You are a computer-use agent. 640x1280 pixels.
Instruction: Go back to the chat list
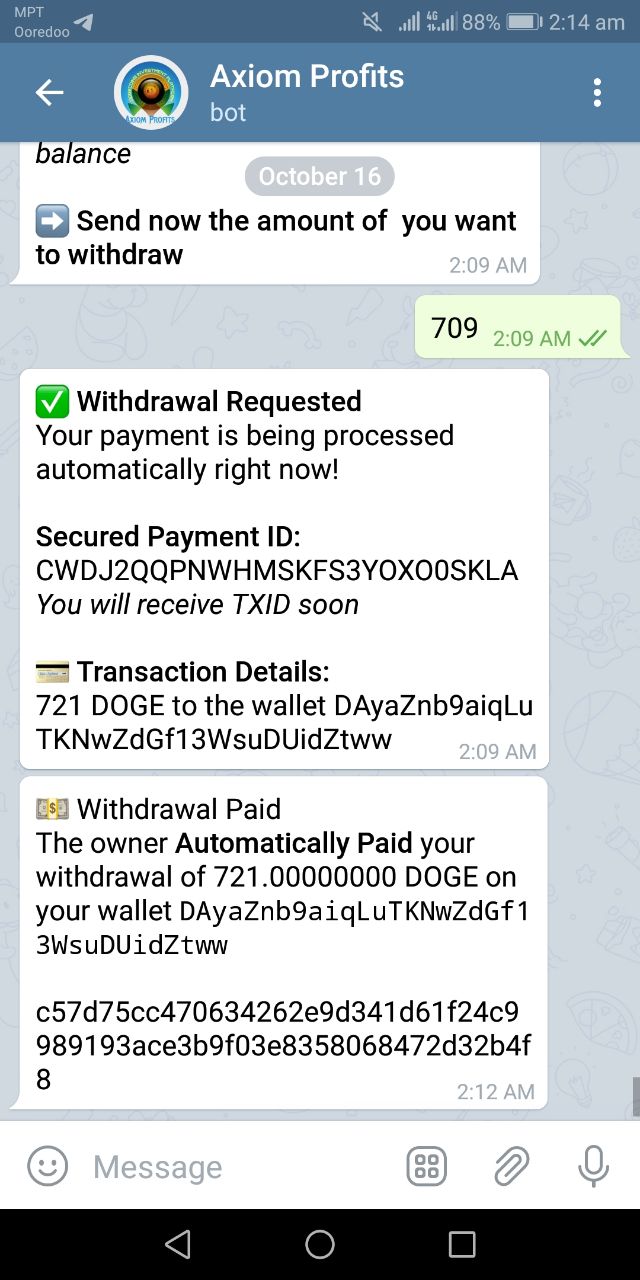[x=49, y=93]
